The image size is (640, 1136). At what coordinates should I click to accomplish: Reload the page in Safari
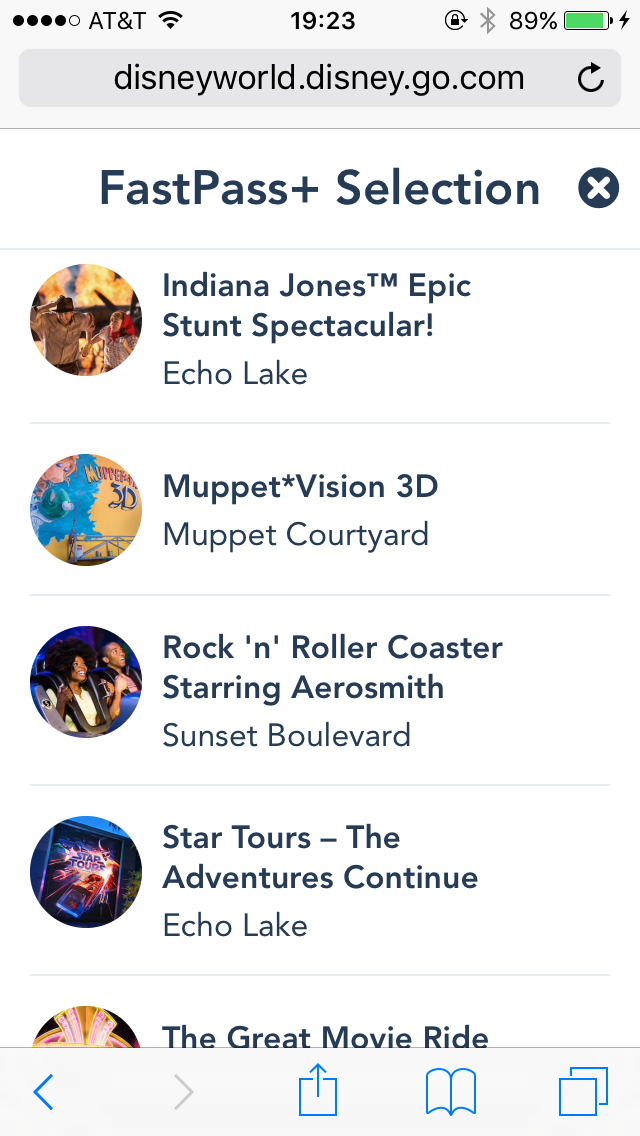coord(591,78)
